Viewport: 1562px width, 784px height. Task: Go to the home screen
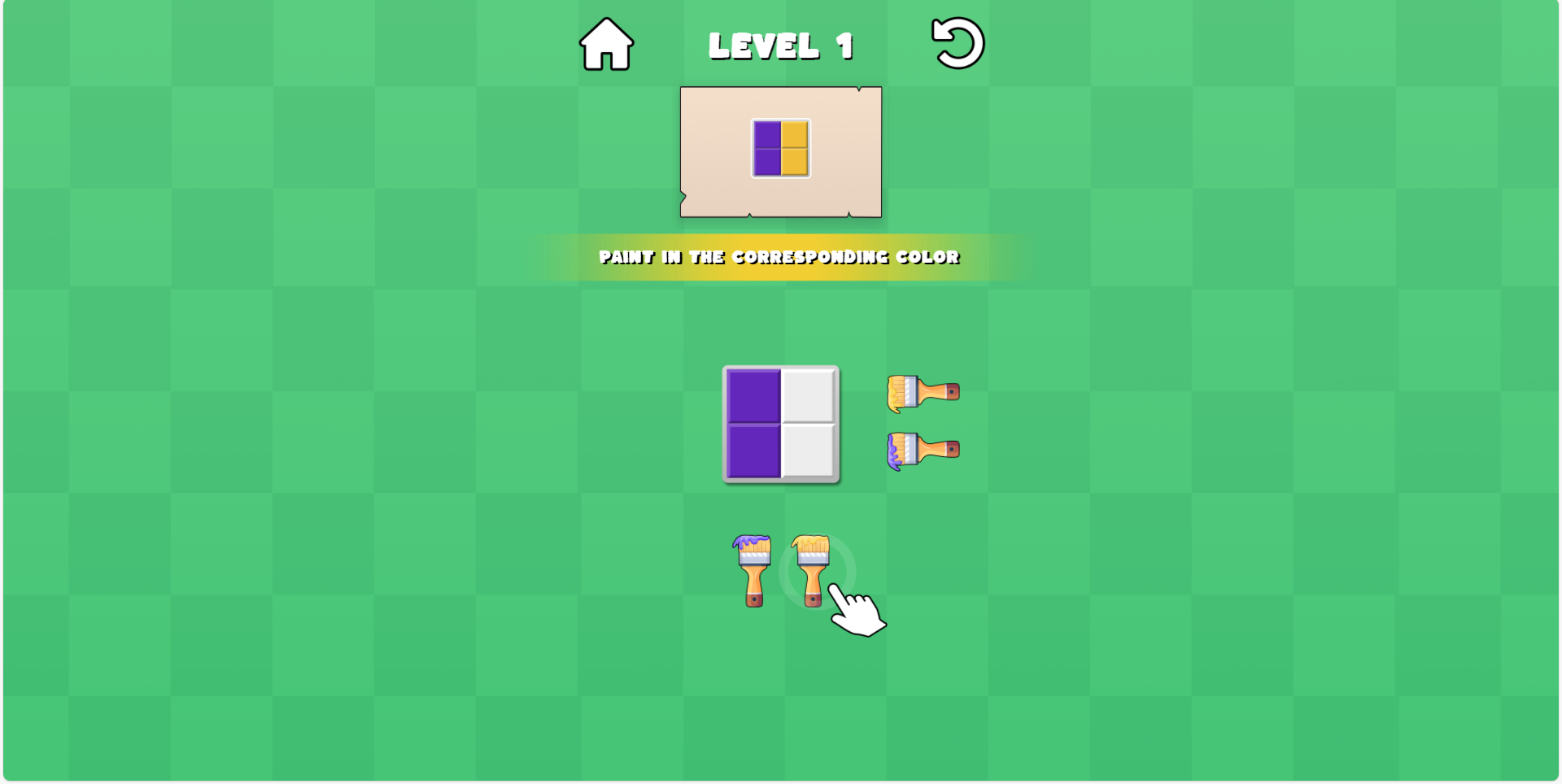point(606,45)
